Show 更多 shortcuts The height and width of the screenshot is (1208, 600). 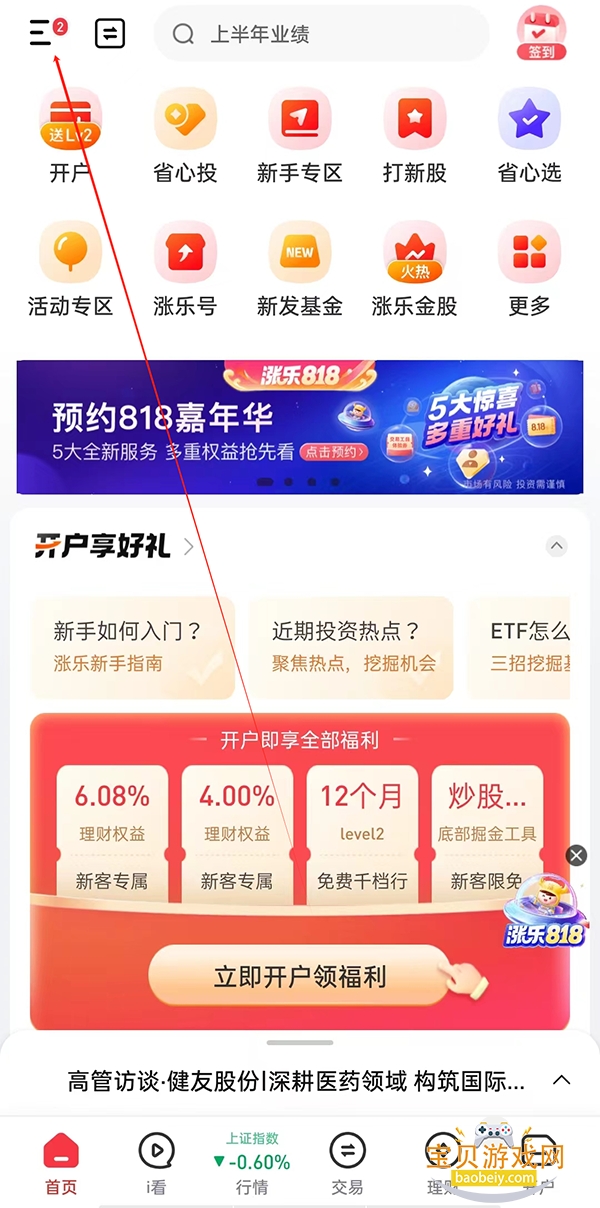point(529,270)
